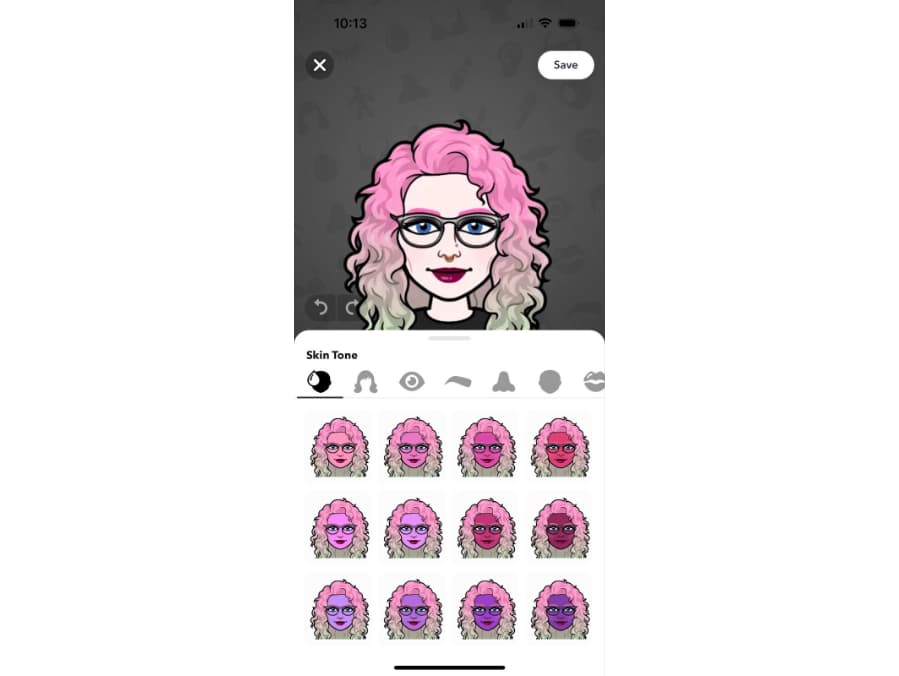
Task: Switch to the hair style tab
Action: click(366, 381)
